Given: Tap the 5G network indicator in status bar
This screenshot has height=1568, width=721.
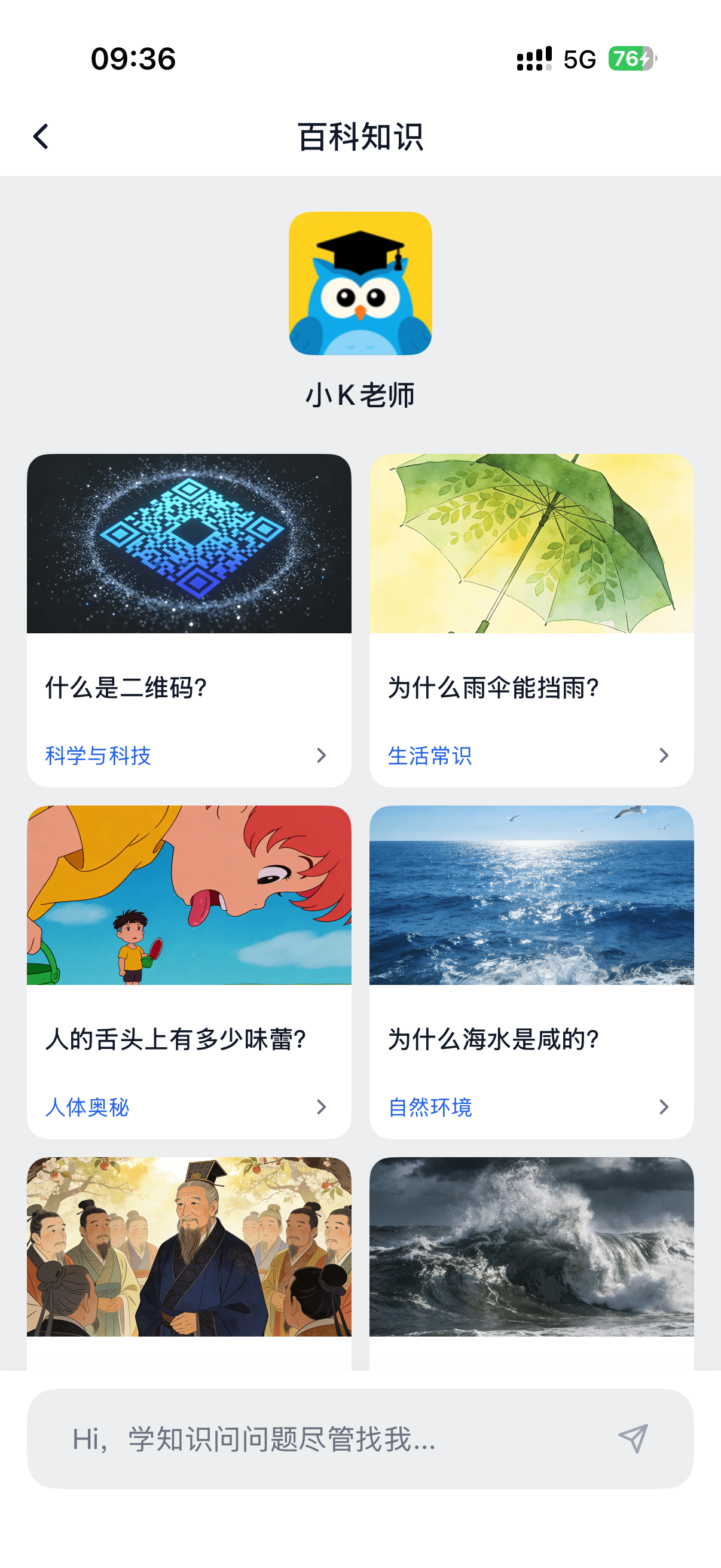Looking at the screenshot, I should coord(579,59).
